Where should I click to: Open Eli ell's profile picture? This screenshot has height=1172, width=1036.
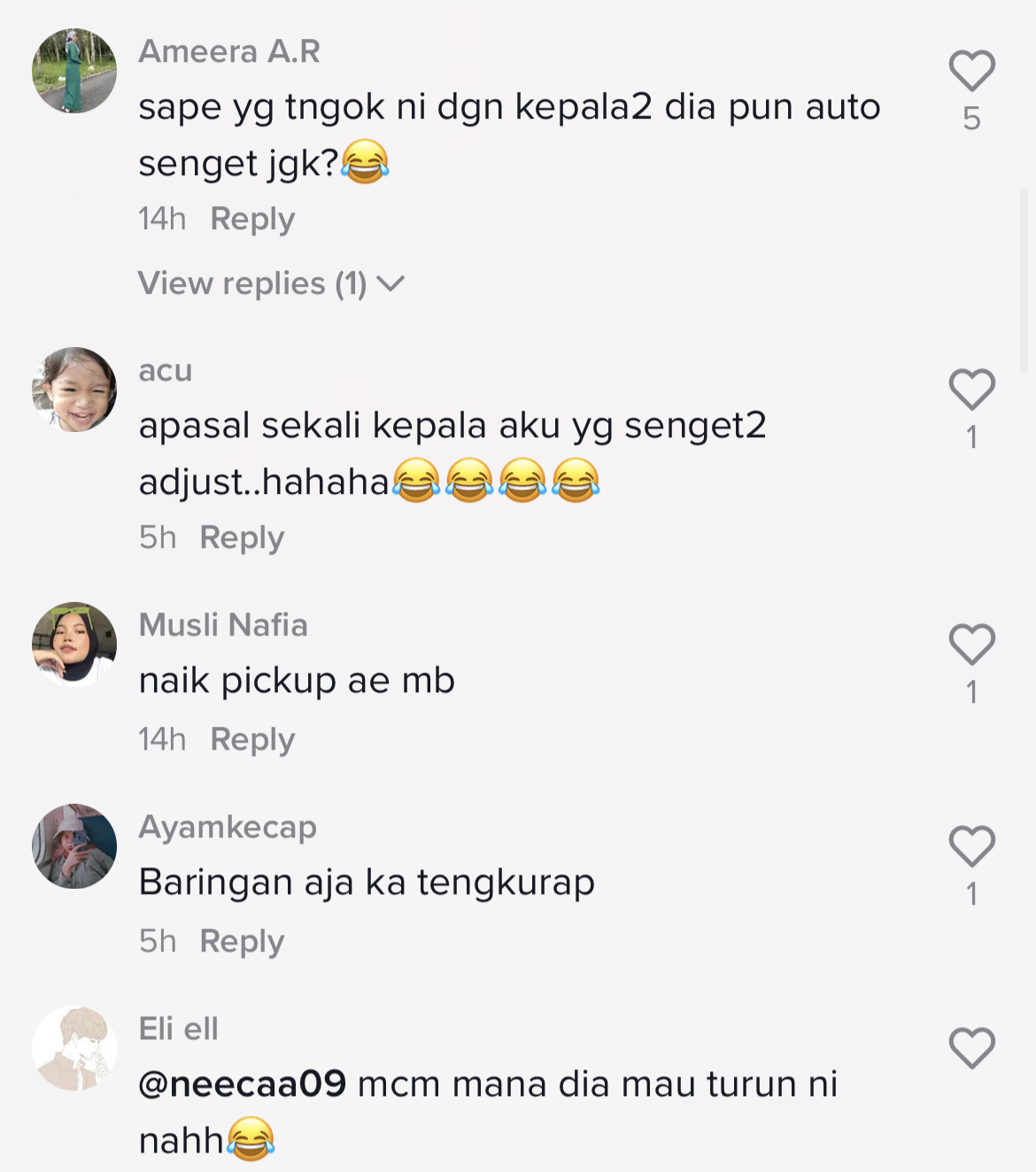pyautogui.click(x=74, y=1048)
